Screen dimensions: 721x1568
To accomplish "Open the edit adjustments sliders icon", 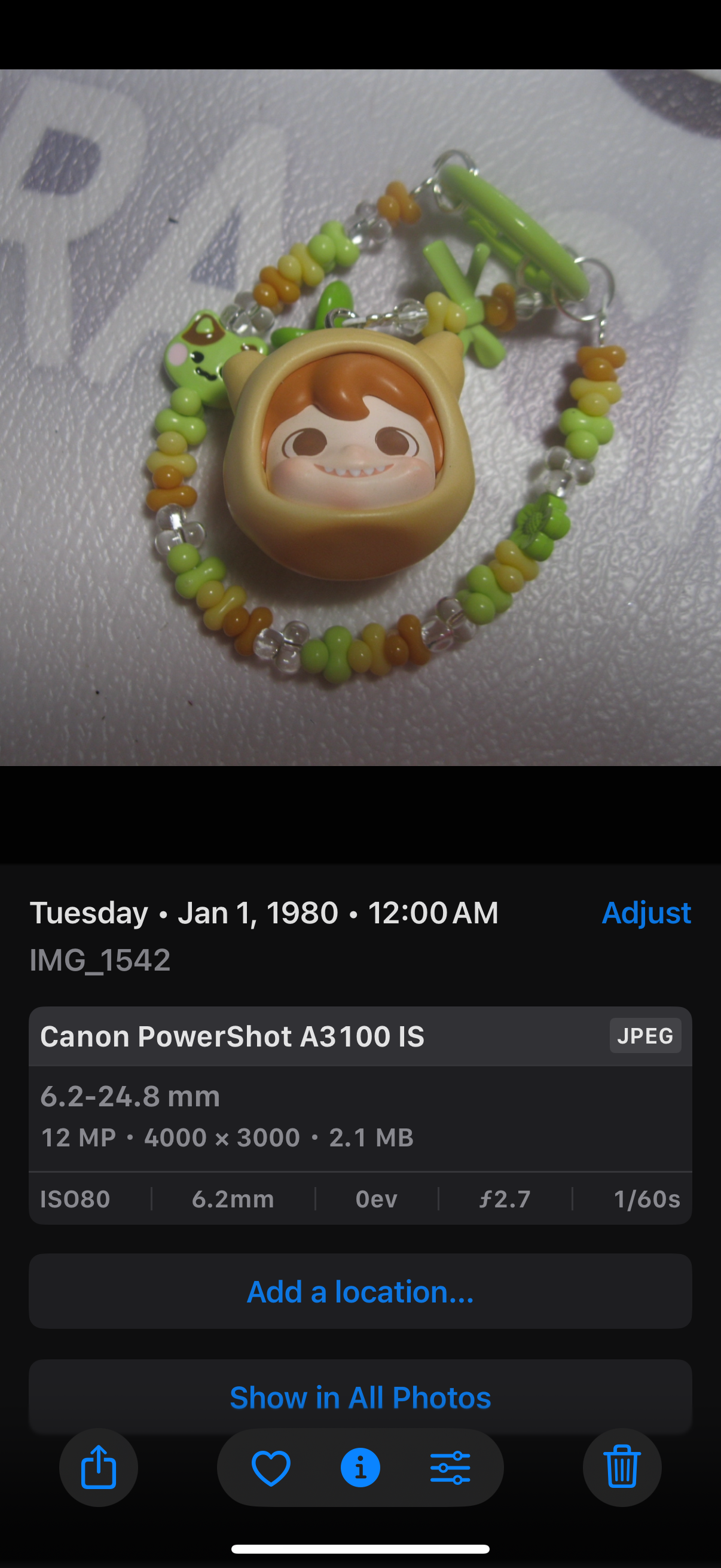I will point(450,1468).
